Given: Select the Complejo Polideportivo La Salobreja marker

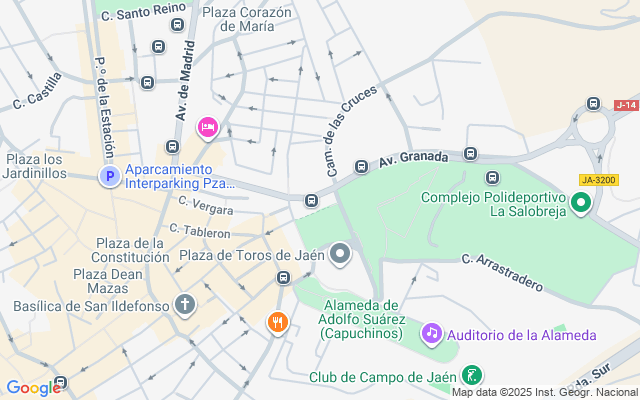Looking at the screenshot, I should click(x=580, y=203).
